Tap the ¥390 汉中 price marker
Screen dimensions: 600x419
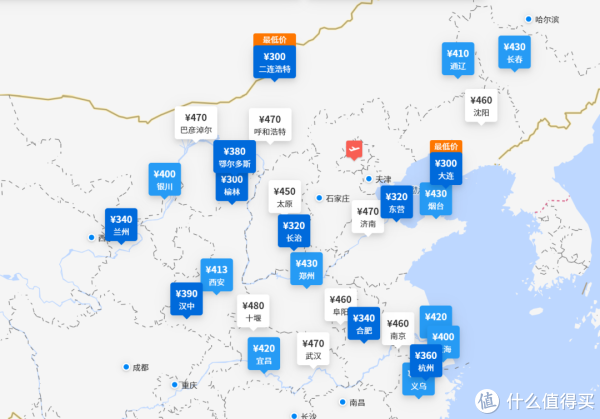[x=186, y=299]
